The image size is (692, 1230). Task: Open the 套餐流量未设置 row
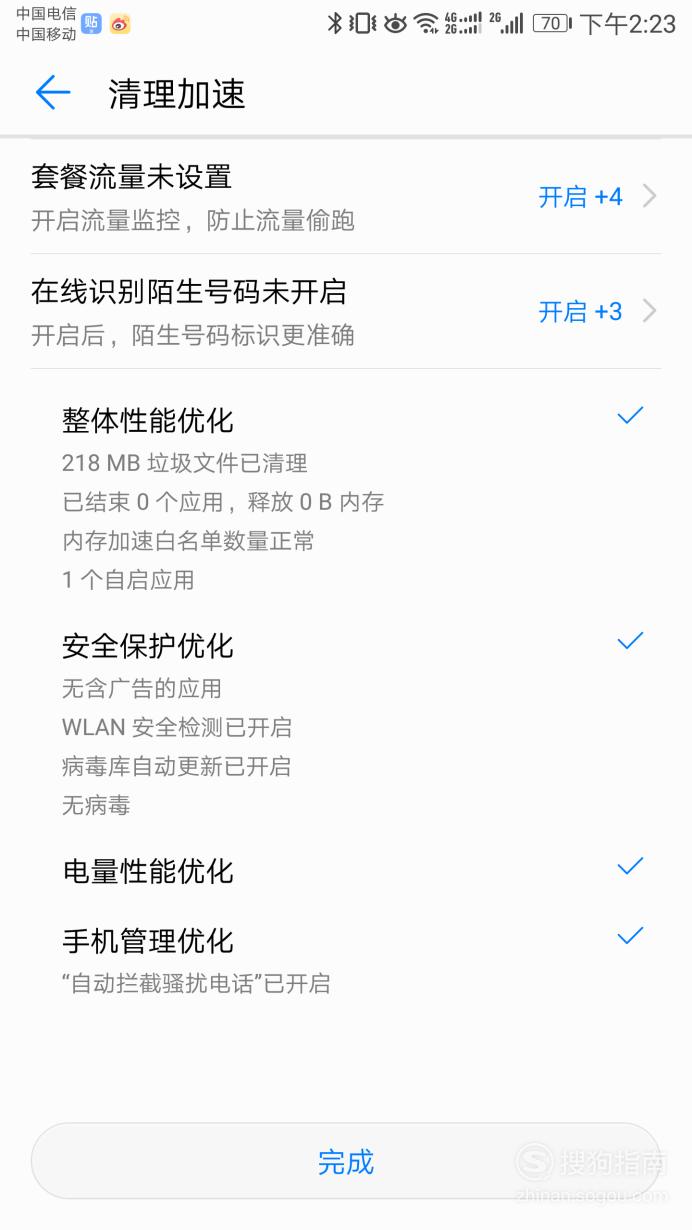(x=346, y=197)
